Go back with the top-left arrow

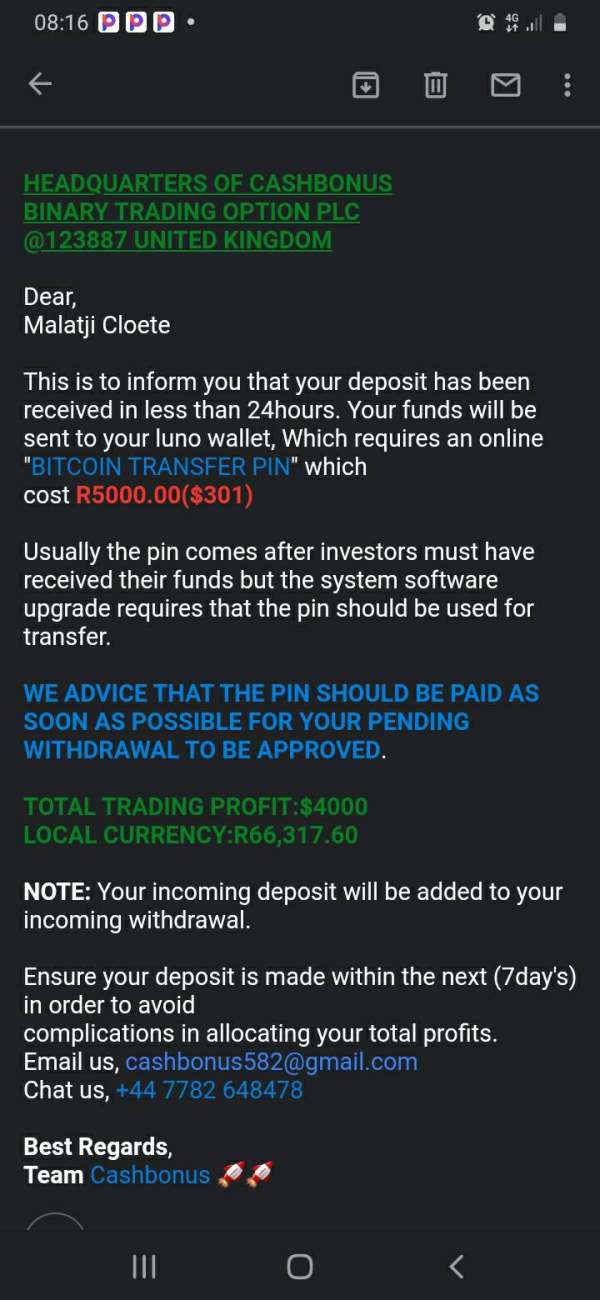40,85
